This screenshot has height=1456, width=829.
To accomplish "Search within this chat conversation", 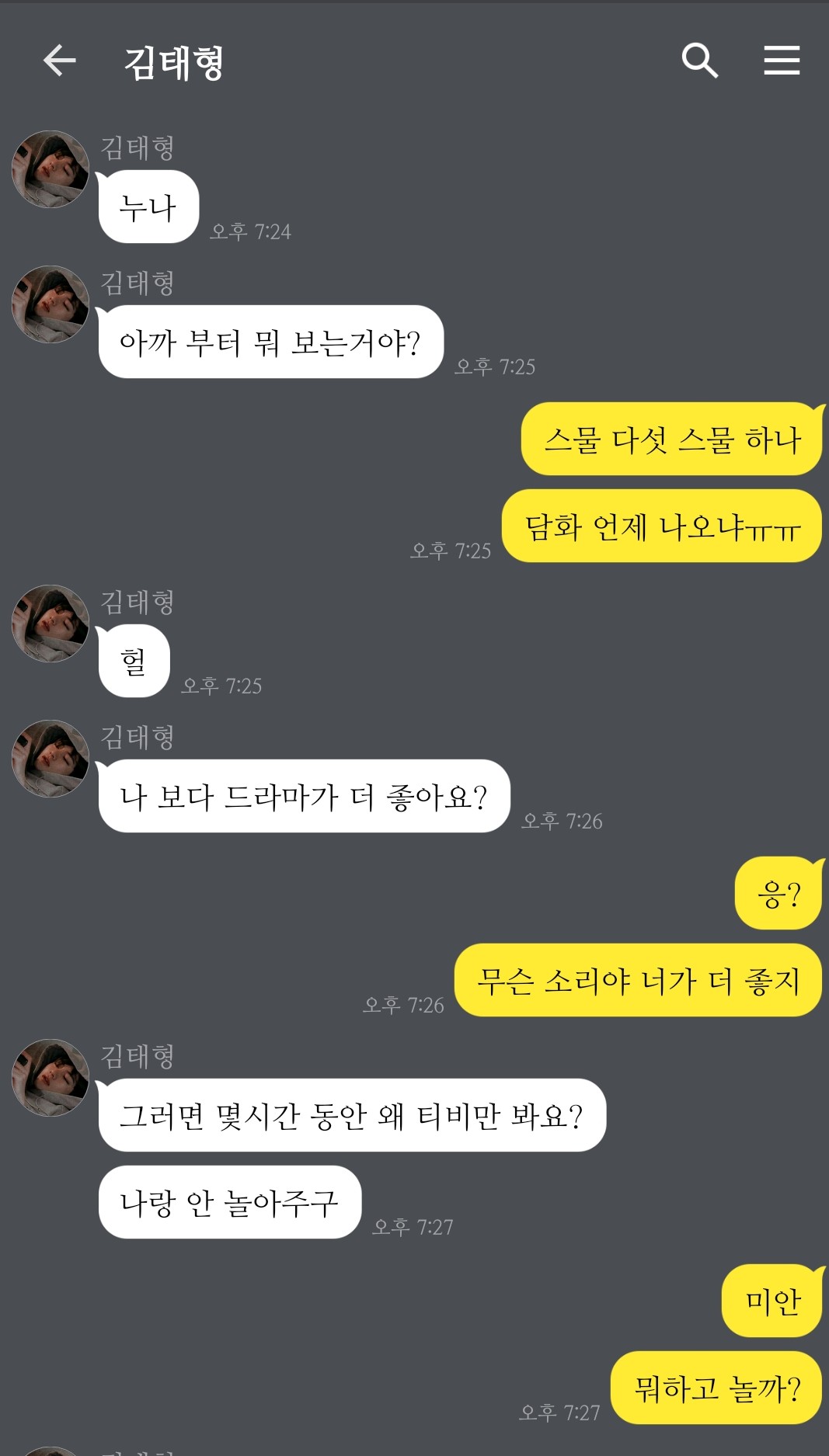I will (699, 61).
